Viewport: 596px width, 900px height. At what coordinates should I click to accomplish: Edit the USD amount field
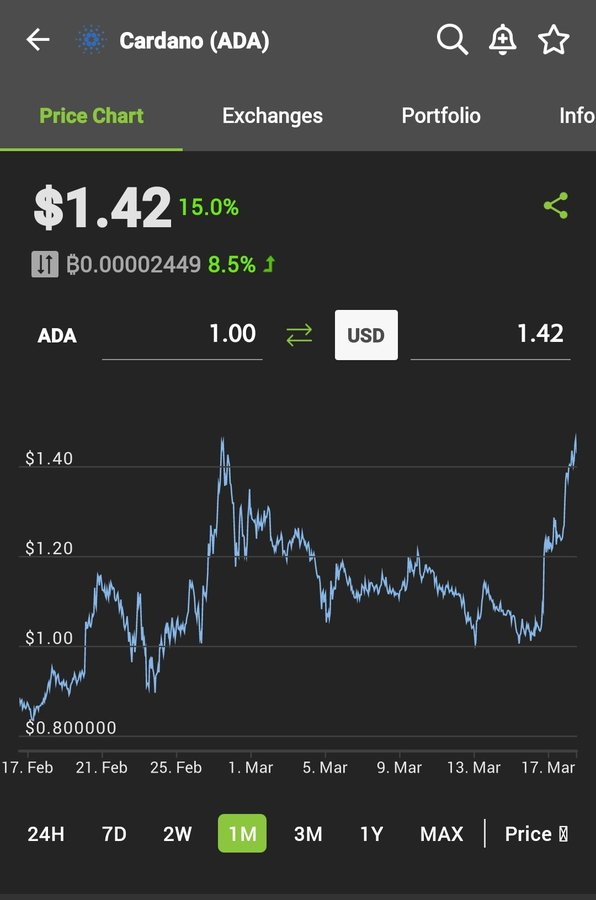coord(490,335)
